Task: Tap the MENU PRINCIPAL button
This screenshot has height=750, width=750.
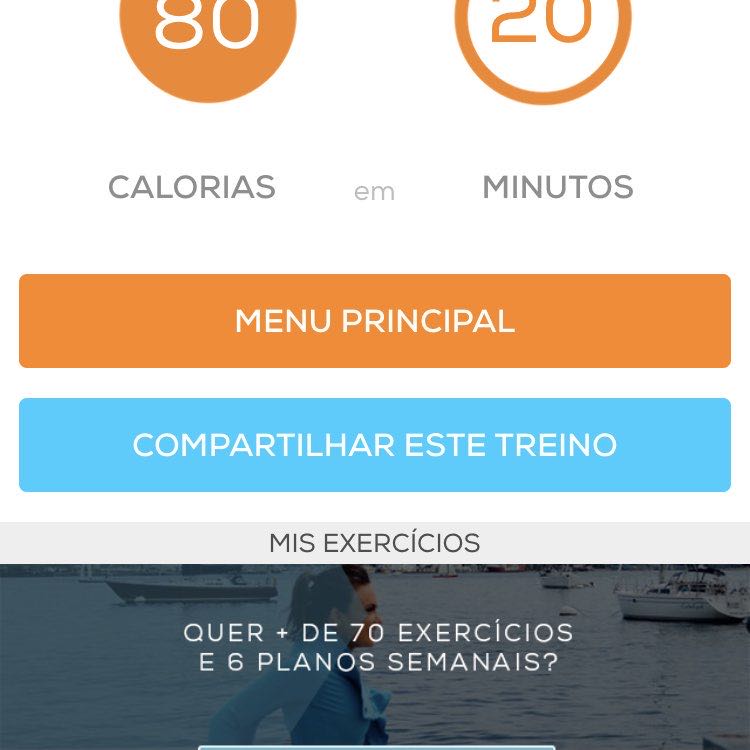Action: (375, 321)
